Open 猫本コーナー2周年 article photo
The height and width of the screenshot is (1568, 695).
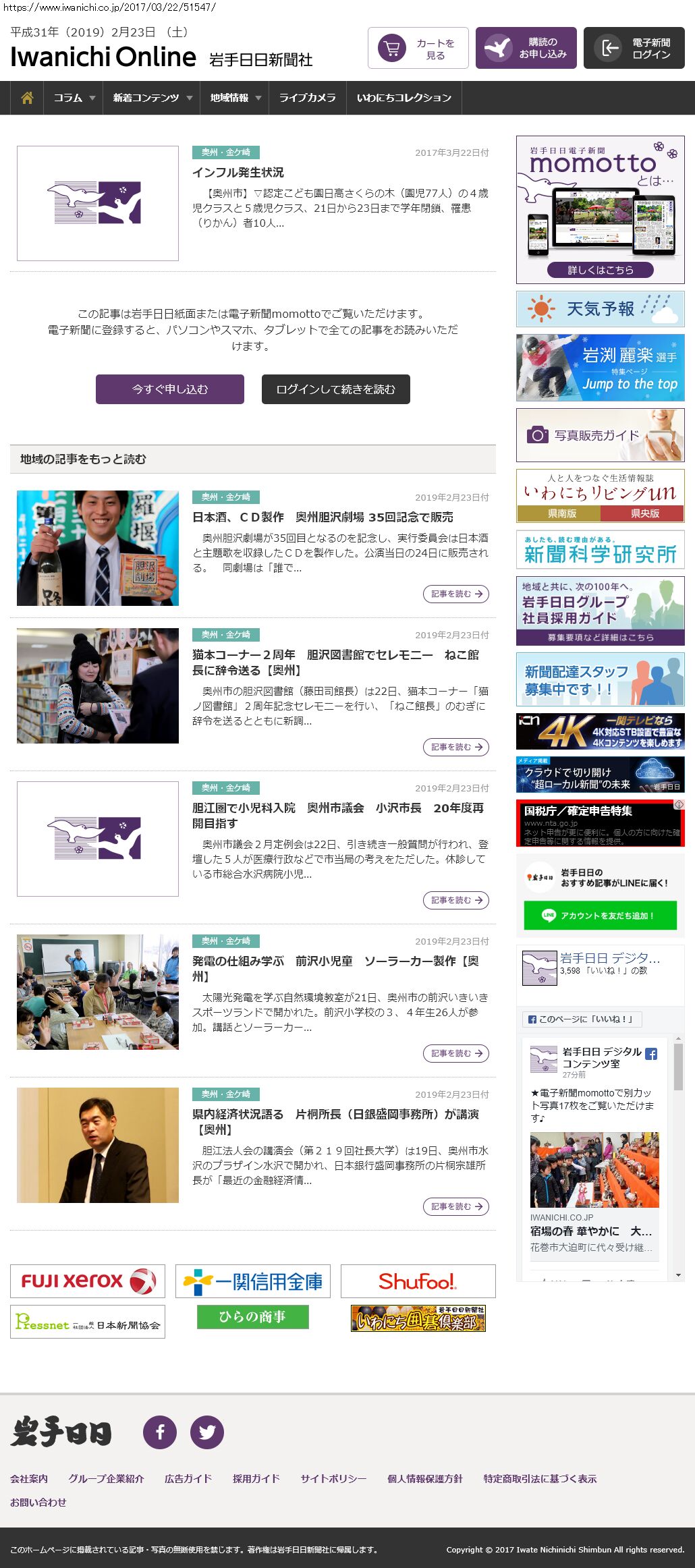tap(98, 685)
